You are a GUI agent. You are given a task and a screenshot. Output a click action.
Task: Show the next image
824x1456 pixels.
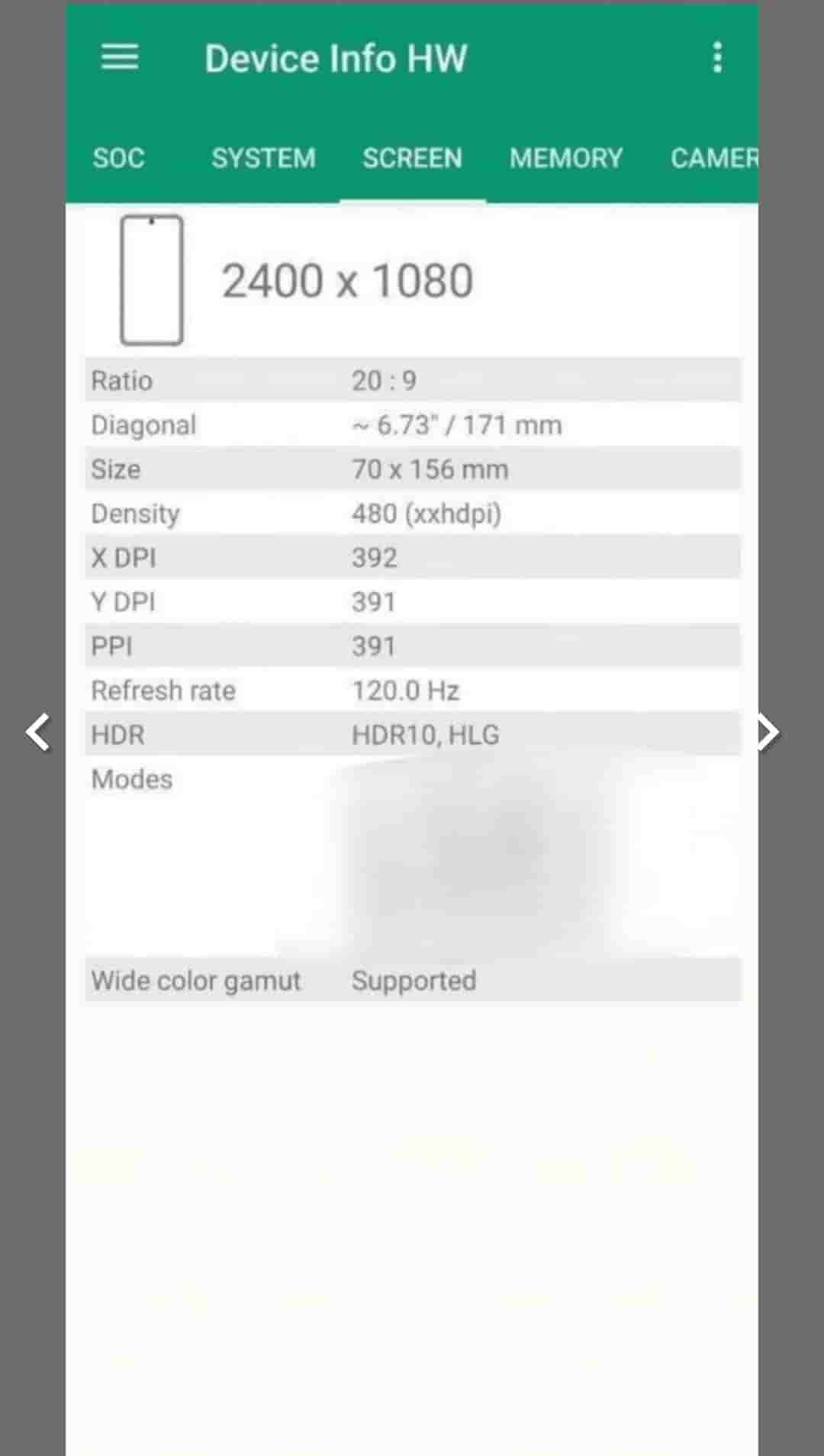click(768, 733)
